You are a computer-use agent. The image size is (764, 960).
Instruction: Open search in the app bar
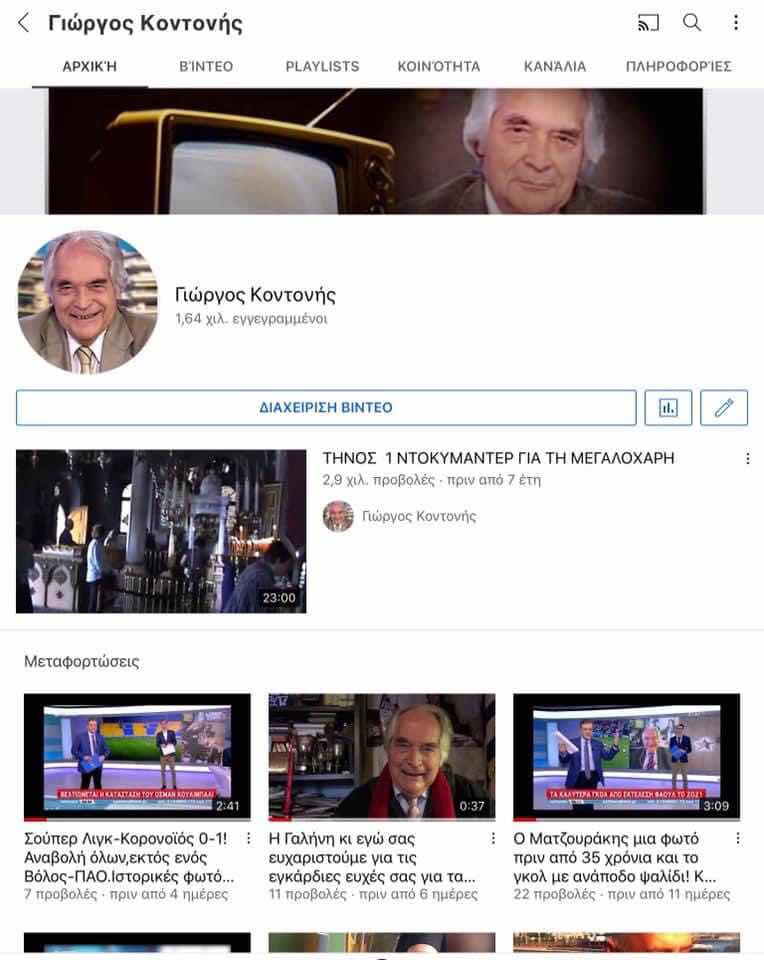point(692,23)
